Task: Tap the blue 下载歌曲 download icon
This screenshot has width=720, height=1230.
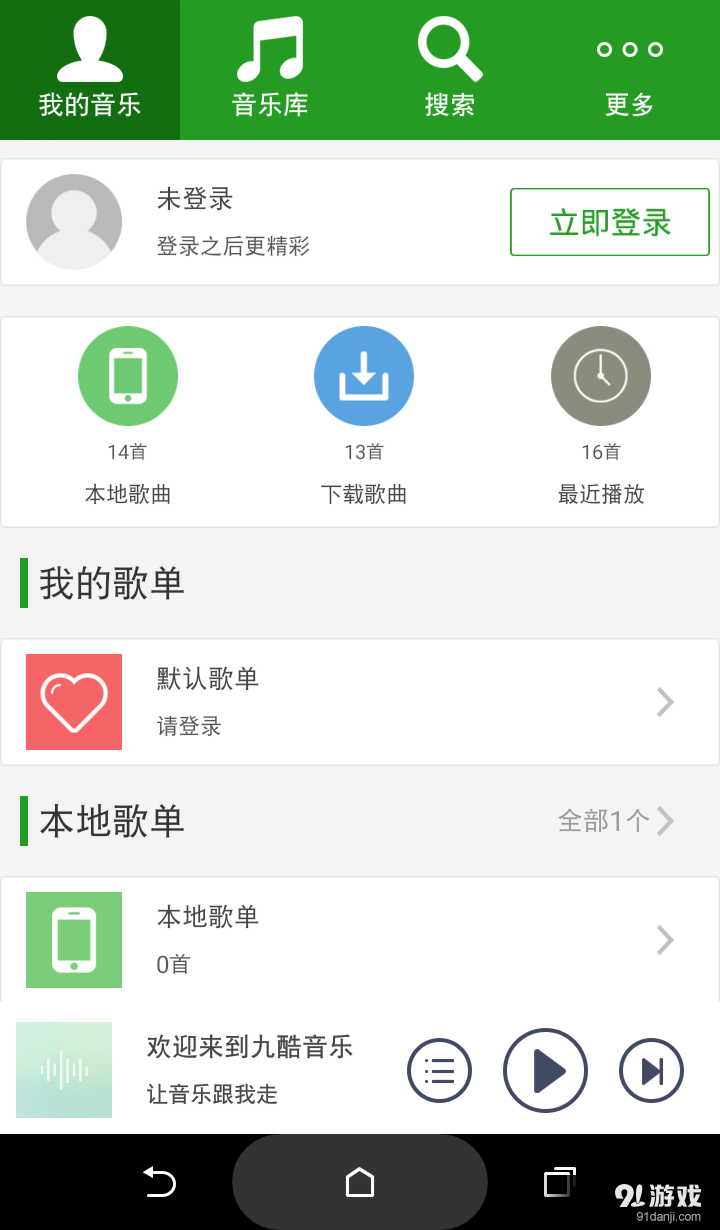Action: coord(364,375)
